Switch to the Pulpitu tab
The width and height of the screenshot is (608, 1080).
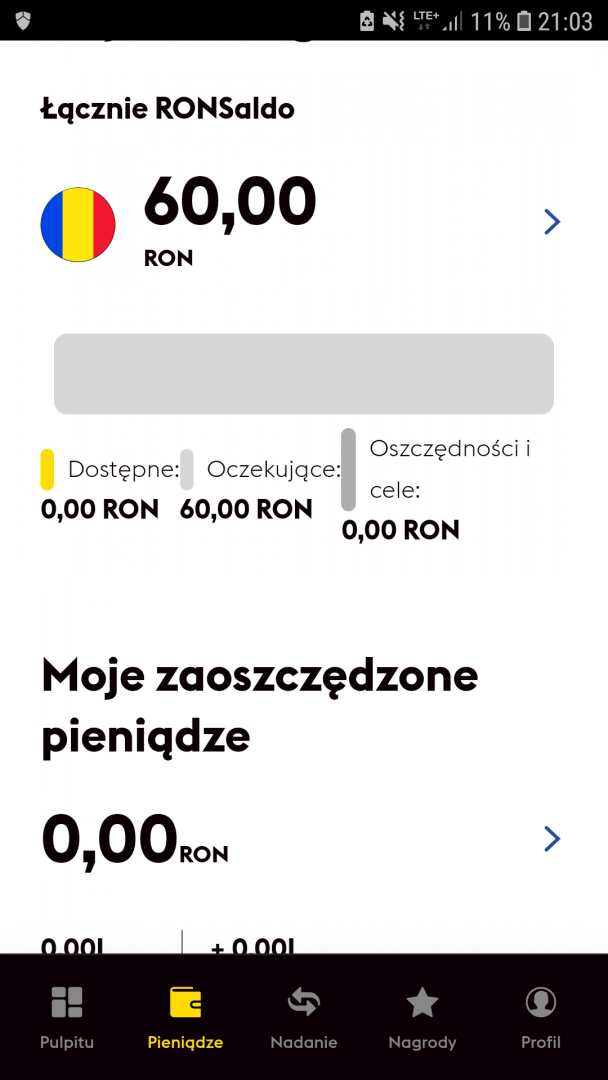point(67,1017)
